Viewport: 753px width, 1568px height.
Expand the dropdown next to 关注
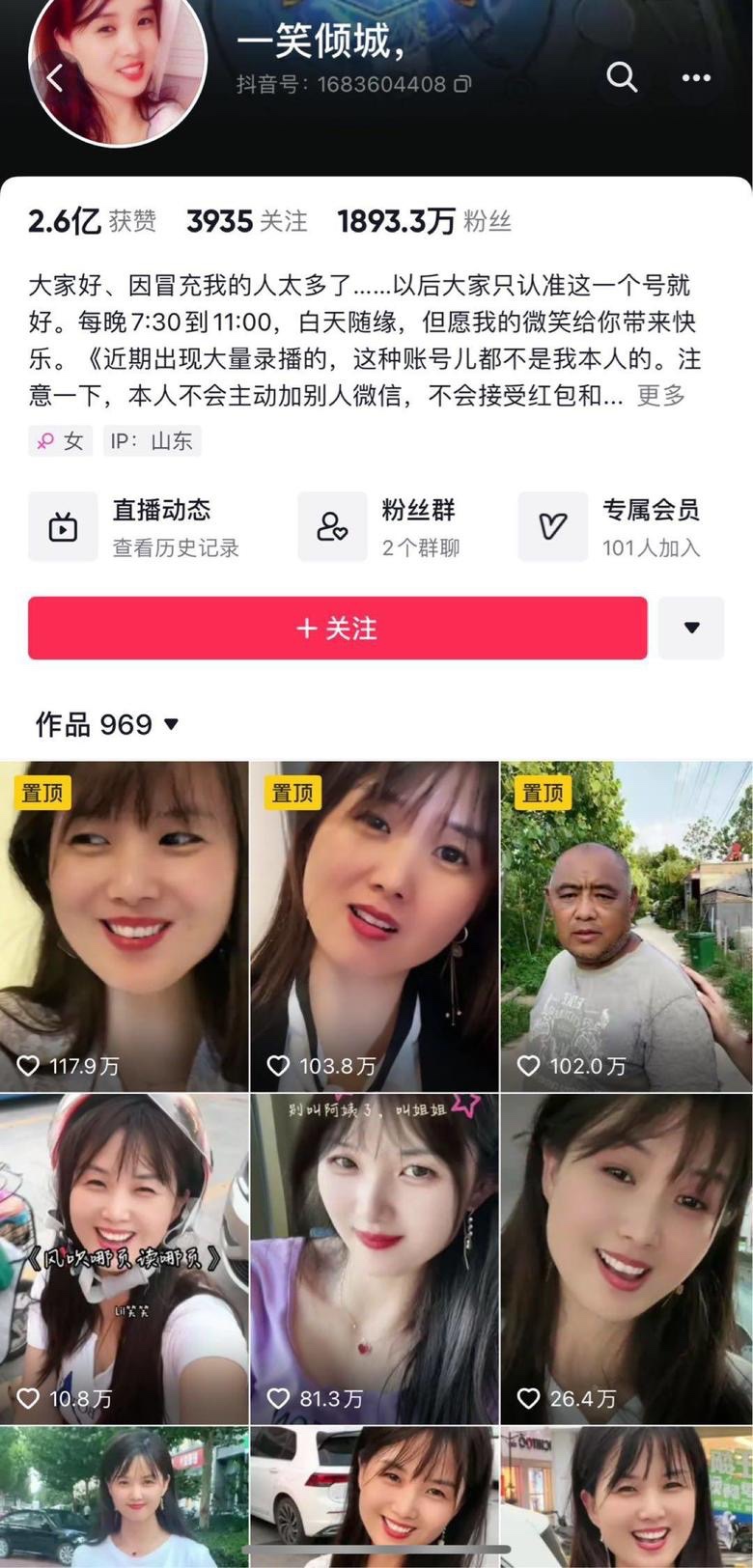[x=691, y=629]
